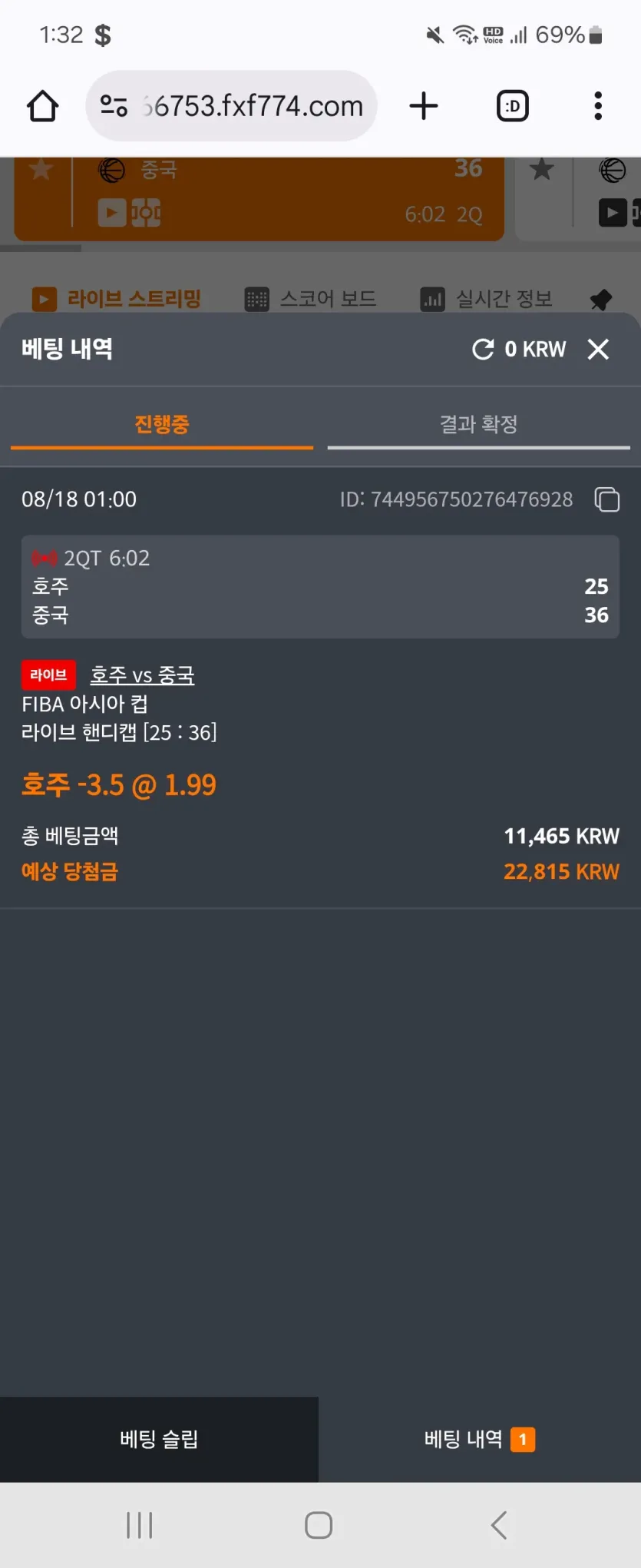Viewport: 641px width, 1568px height.
Task: Open the browser overflow menu
Action: coord(598,106)
